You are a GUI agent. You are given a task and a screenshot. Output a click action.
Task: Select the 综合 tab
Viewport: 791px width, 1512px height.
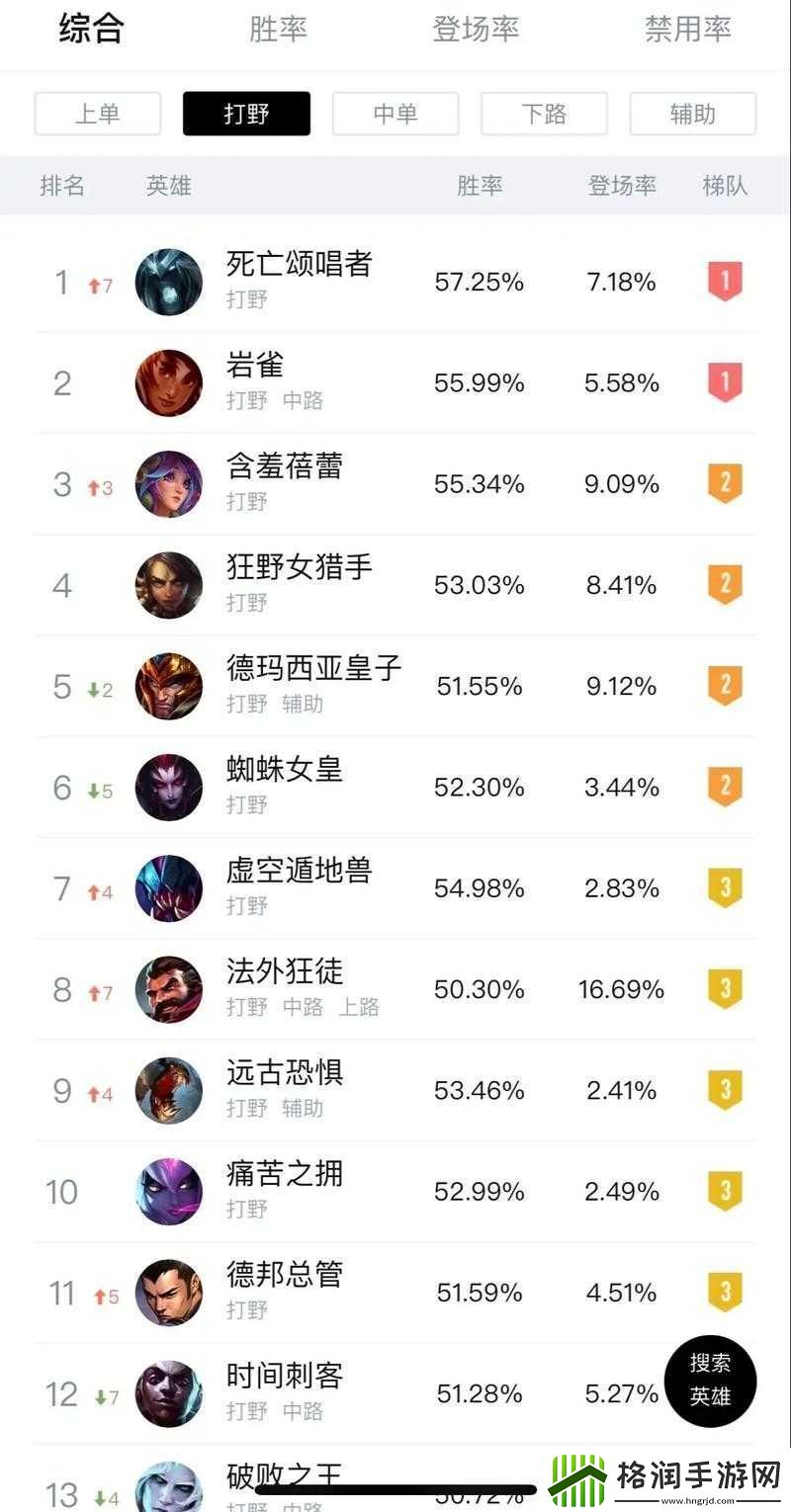[92, 30]
